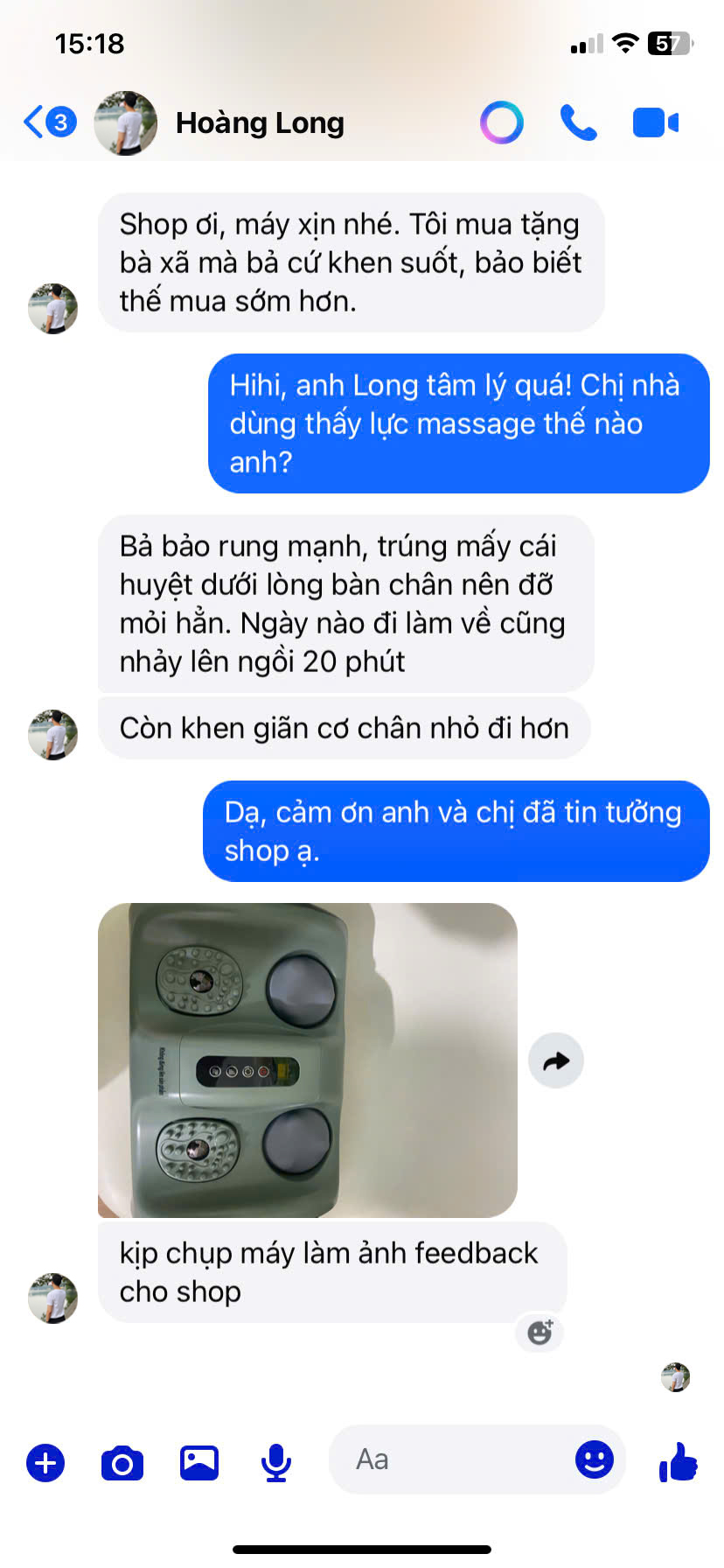Forward the massager photo
Viewport: 724px width, 1568px height.
click(x=556, y=1061)
